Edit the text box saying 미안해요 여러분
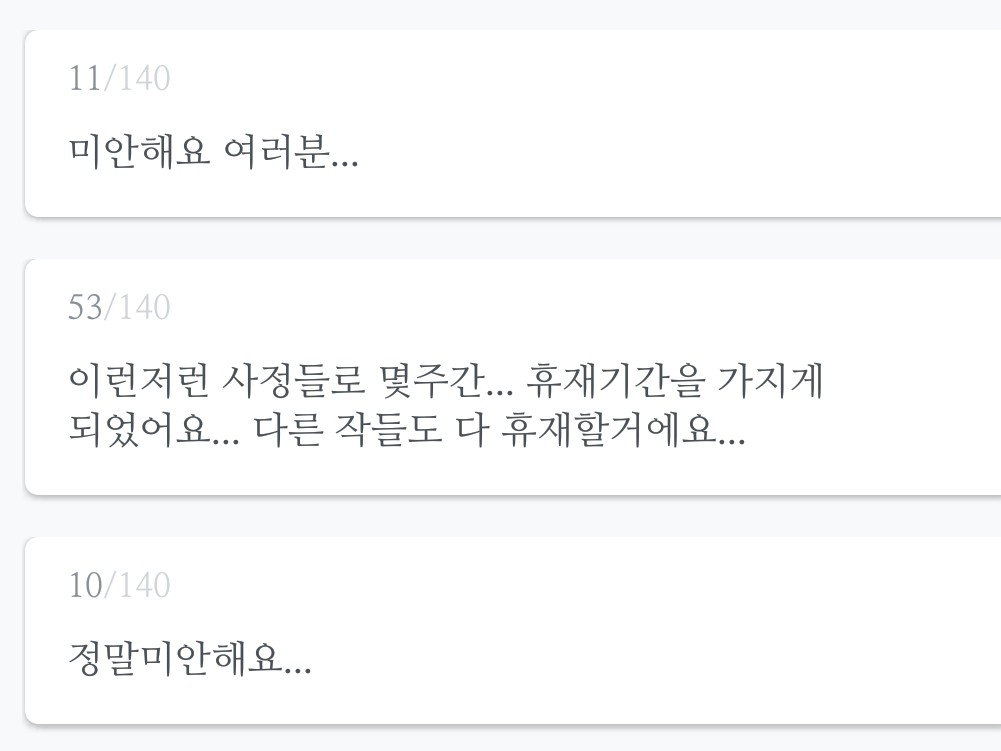This screenshot has width=1001, height=751. (513, 123)
